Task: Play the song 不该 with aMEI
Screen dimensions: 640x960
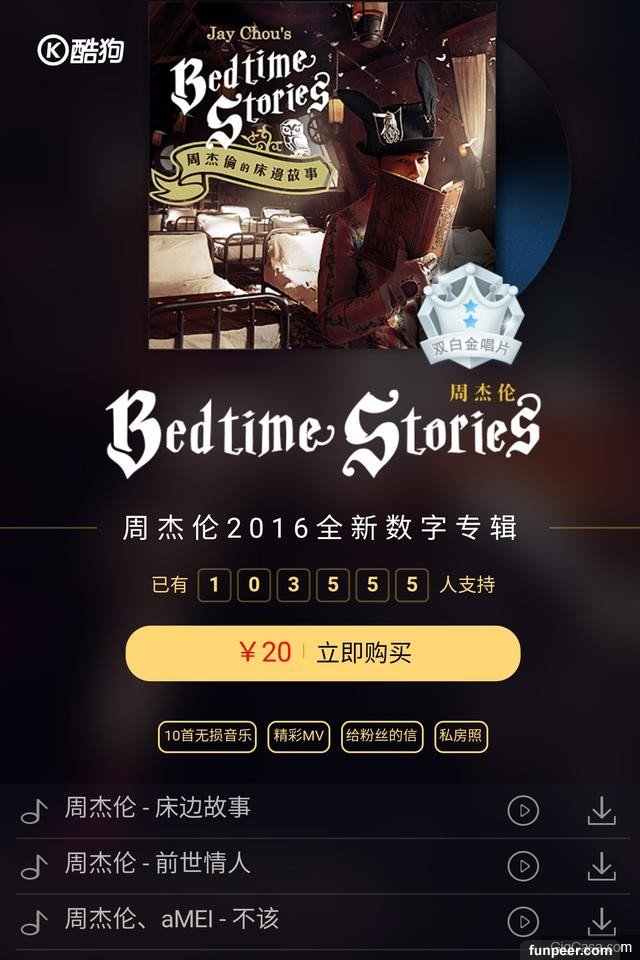Action: tap(523, 921)
